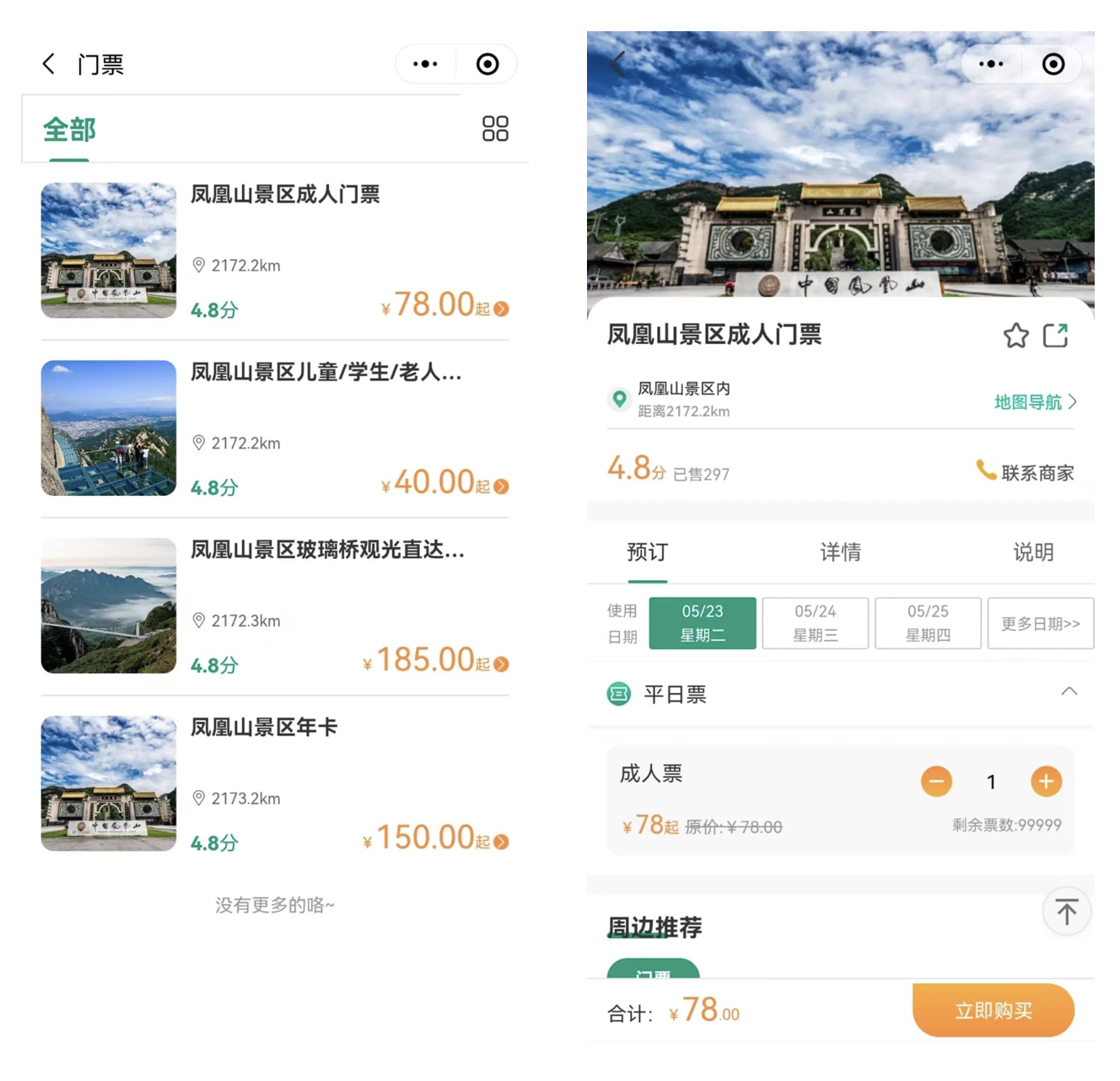This screenshot has width=1120, height=1081.
Task: Decrease 成人票 quantity with minus button
Action: 936,782
